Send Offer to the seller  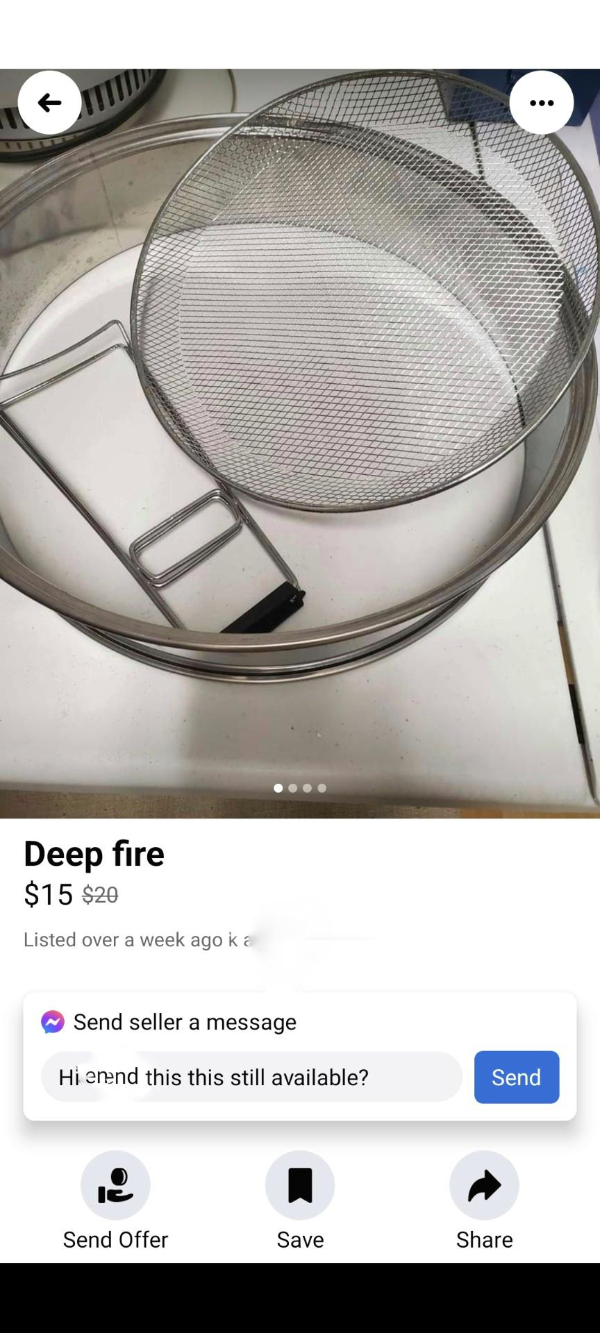click(x=116, y=1186)
